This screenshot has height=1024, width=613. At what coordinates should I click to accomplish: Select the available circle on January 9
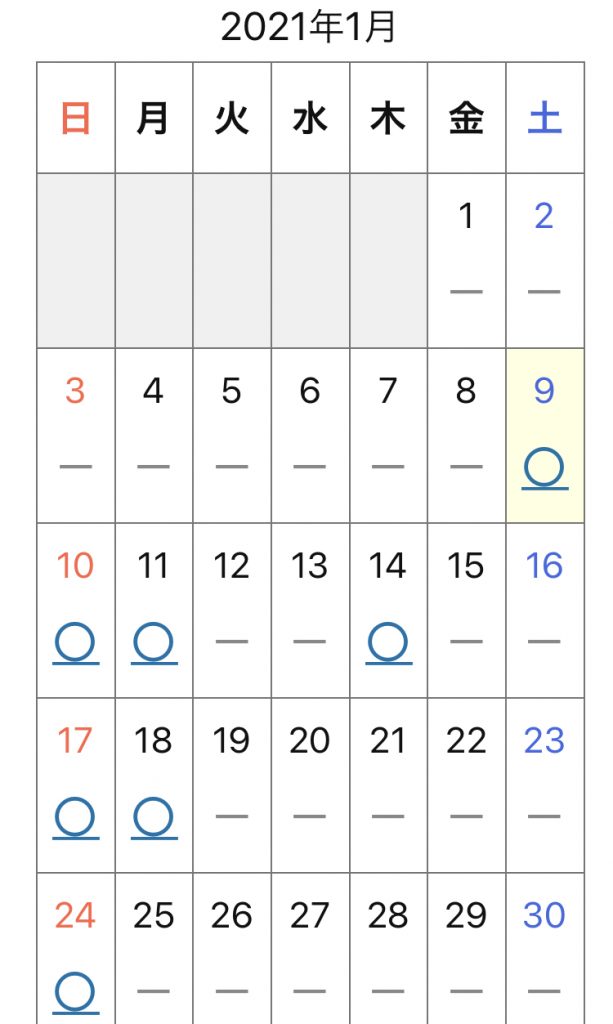[544, 468]
